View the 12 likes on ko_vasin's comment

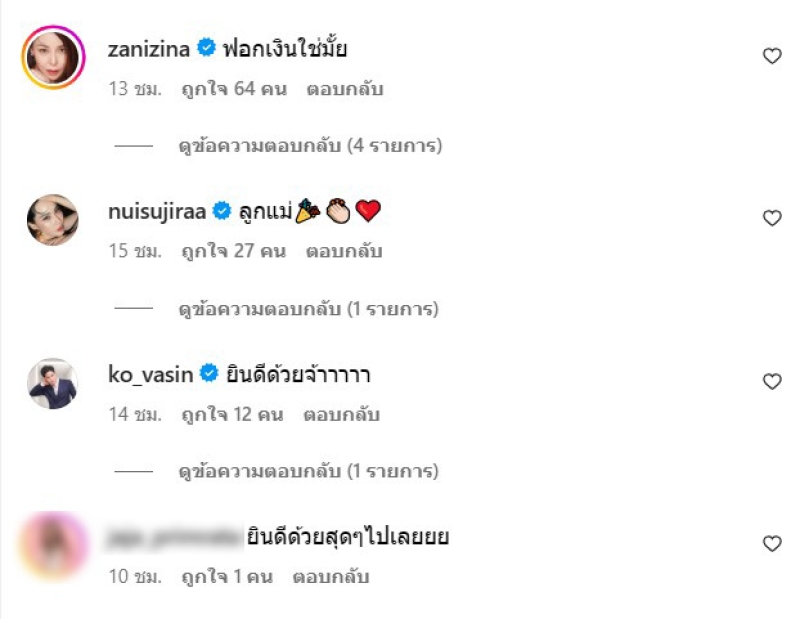click(231, 414)
